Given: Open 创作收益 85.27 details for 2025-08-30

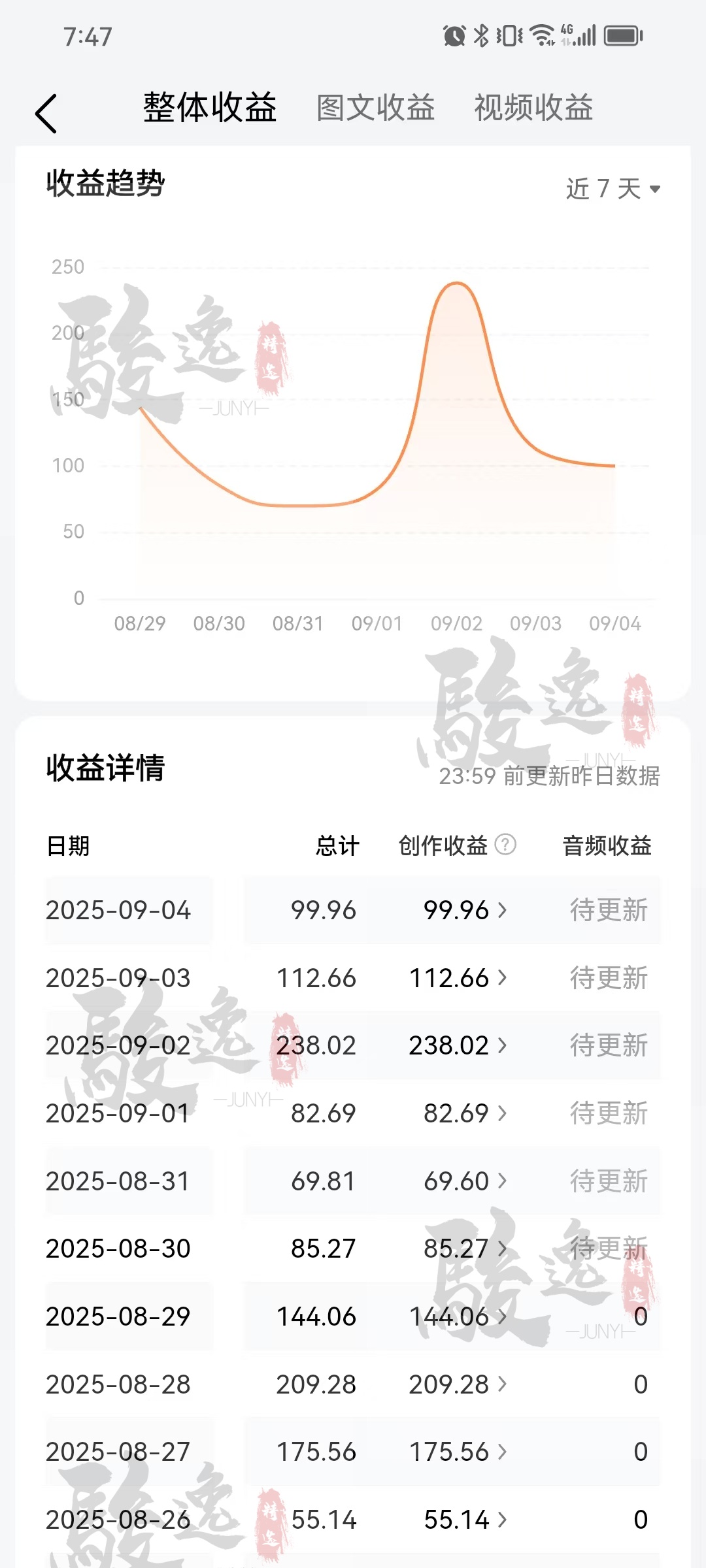Looking at the screenshot, I should (465, 1249).
